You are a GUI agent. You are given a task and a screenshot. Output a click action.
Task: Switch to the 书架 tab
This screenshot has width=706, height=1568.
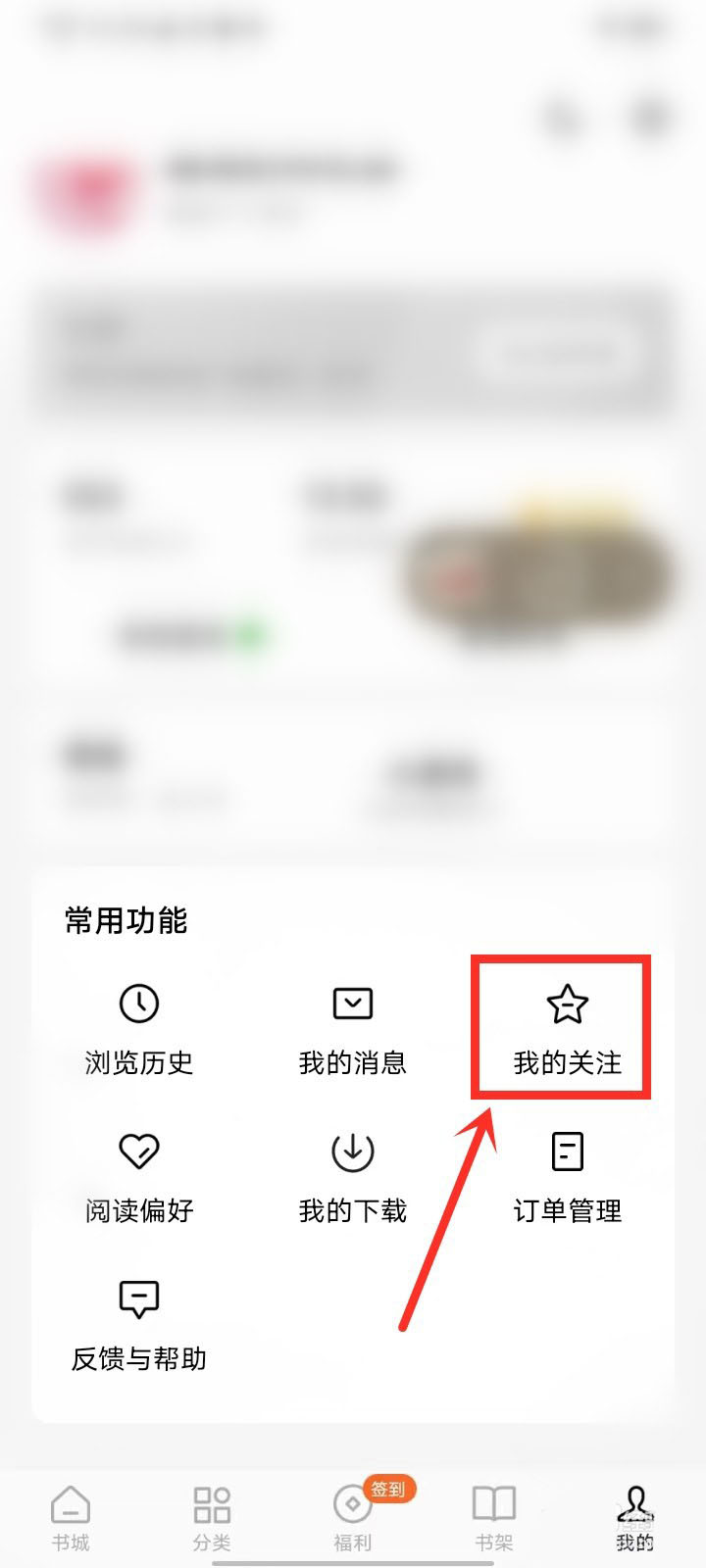494,1517
